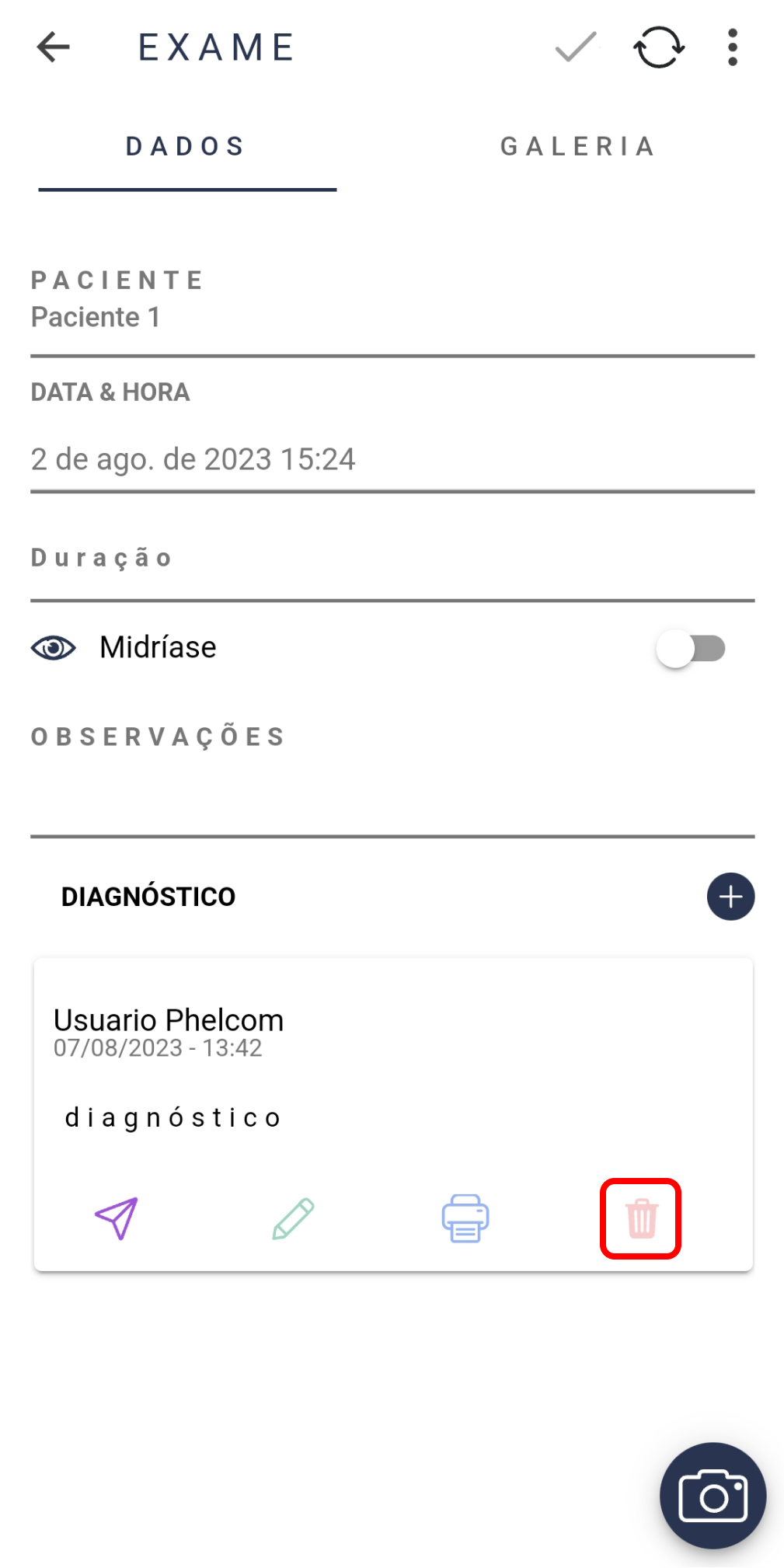Change the Data & Hora value

click(x=392, y=459)
